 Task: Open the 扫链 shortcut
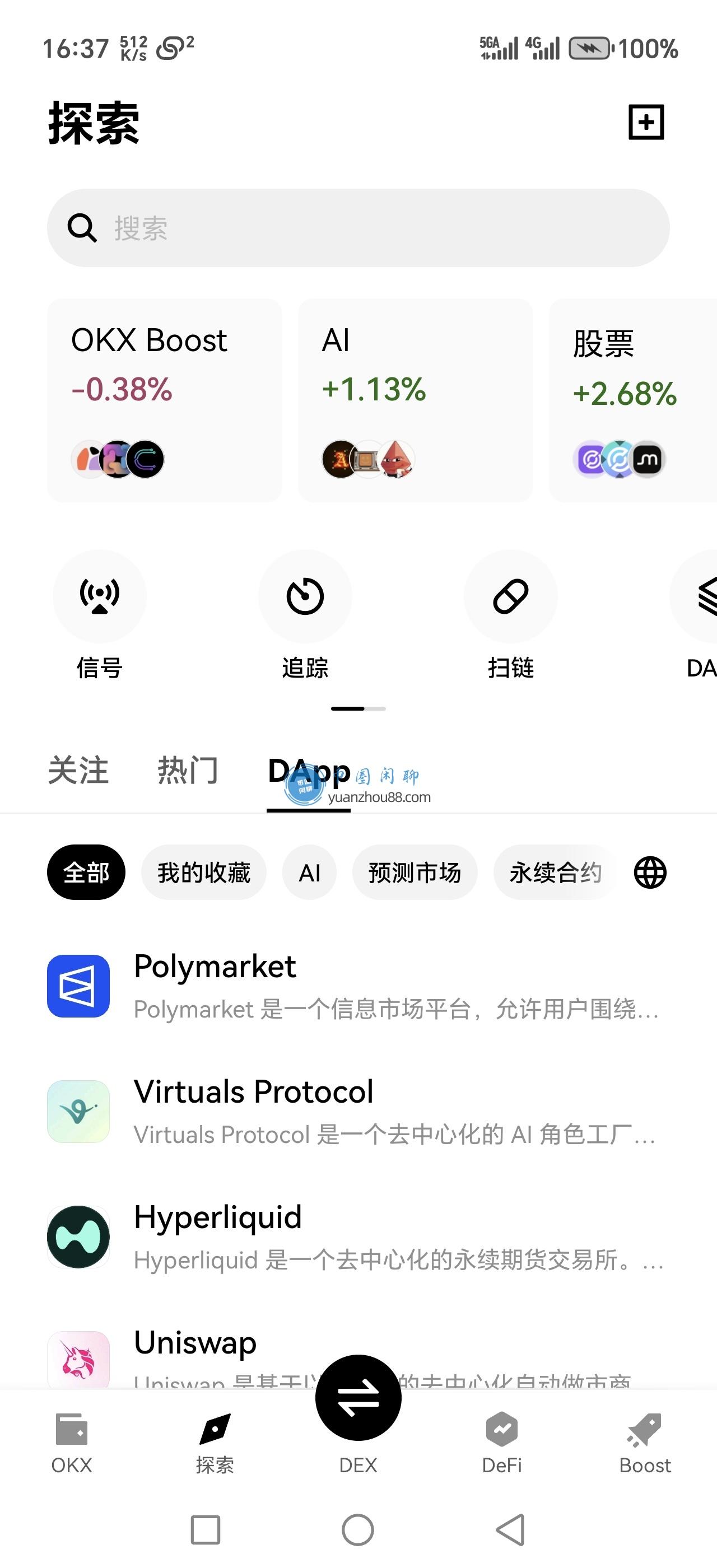pyautogui.click(x=511, y=615)
